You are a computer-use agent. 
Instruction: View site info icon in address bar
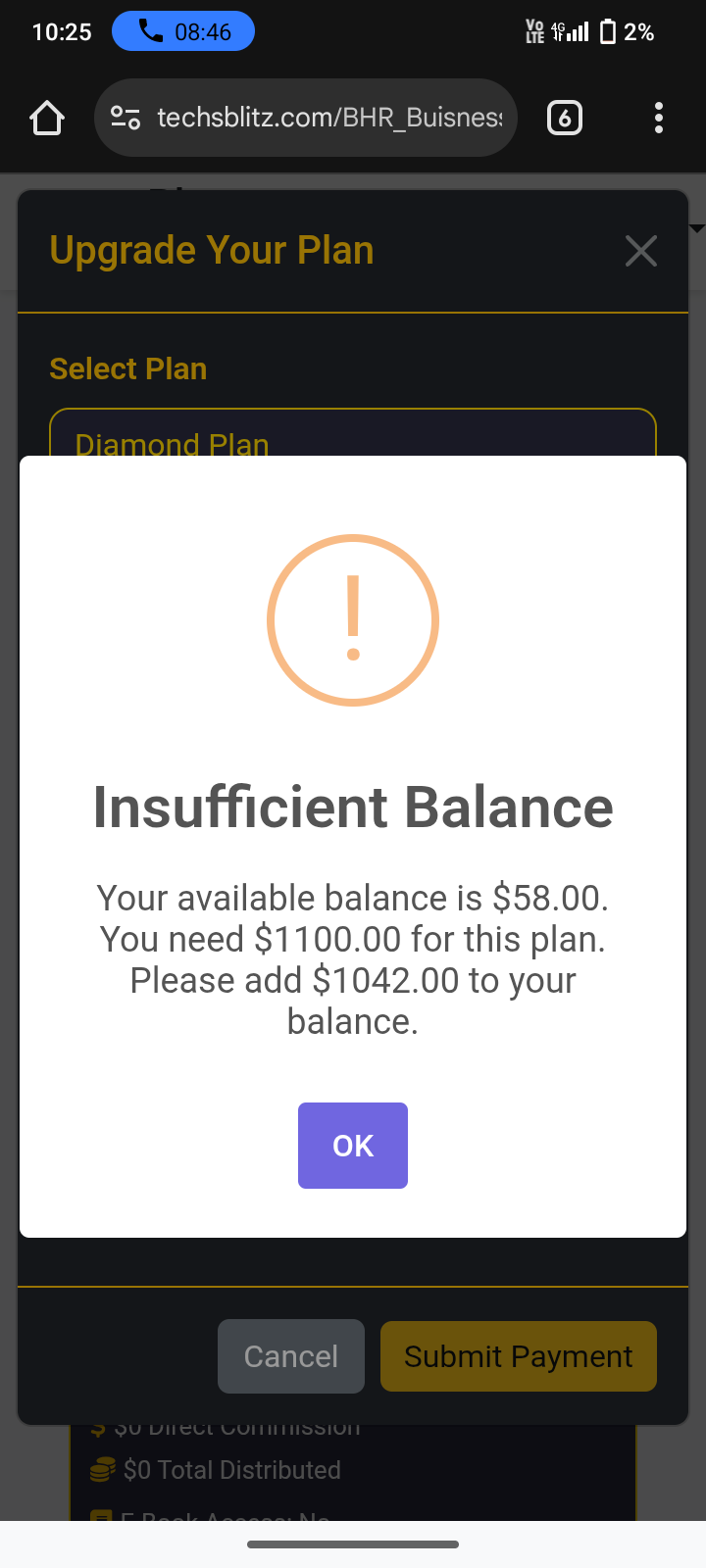(126, 118)
